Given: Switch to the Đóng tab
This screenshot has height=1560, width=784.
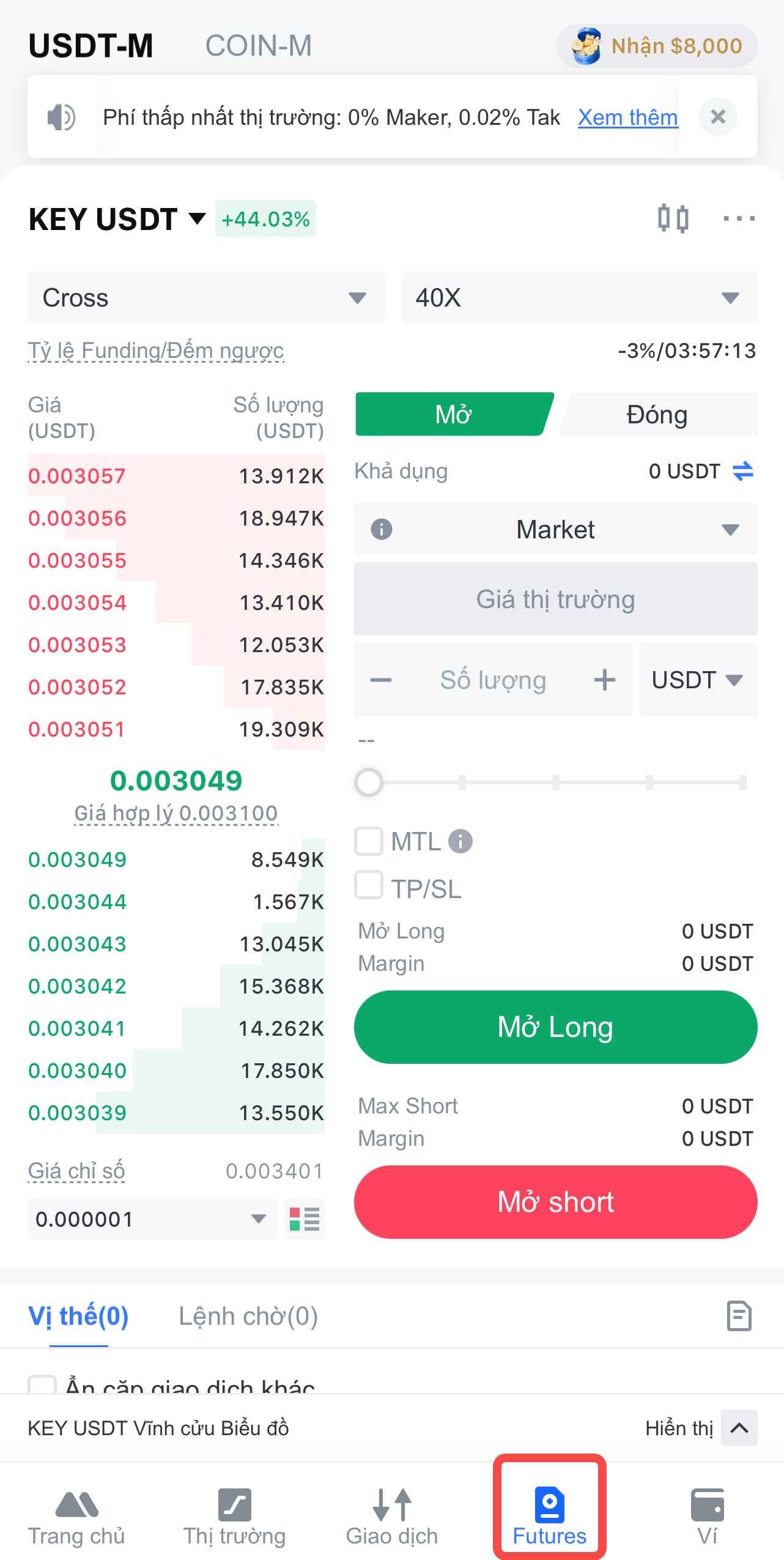Looking at the screenshot, I should pyautogui.click(x=657, y=415).
